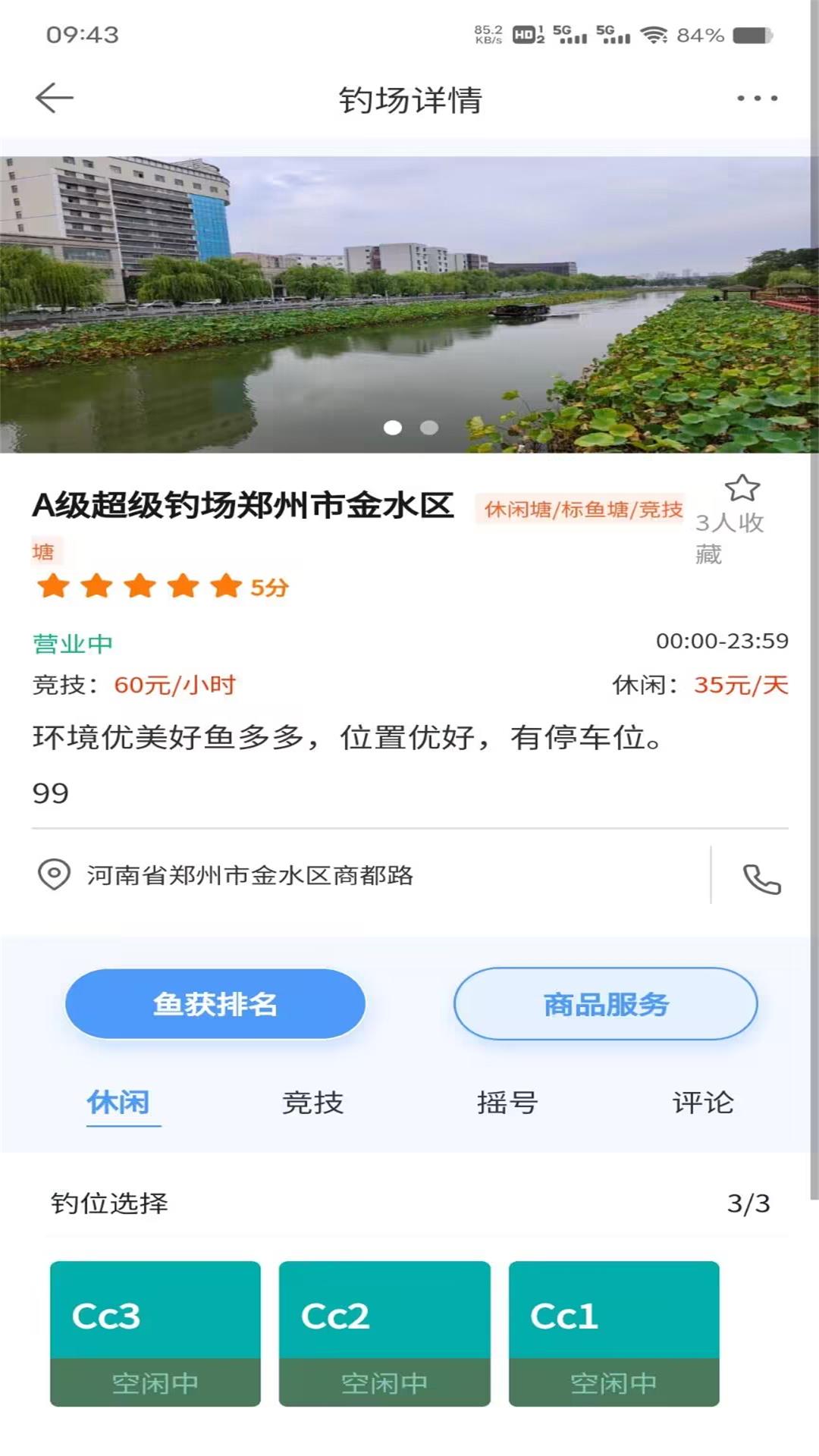The width and height of the screenshot is (819, 1456).
Task: Open the three-dot overflow menu
Action: [x=757, y=99]
